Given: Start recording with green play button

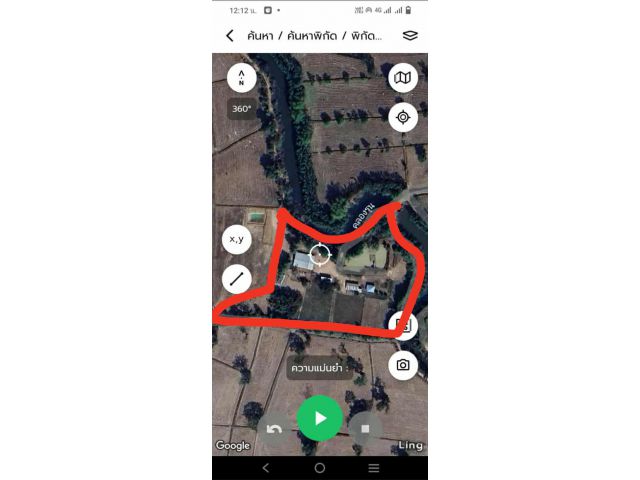Looking at the screenshot, I should [x=320, y=418].
